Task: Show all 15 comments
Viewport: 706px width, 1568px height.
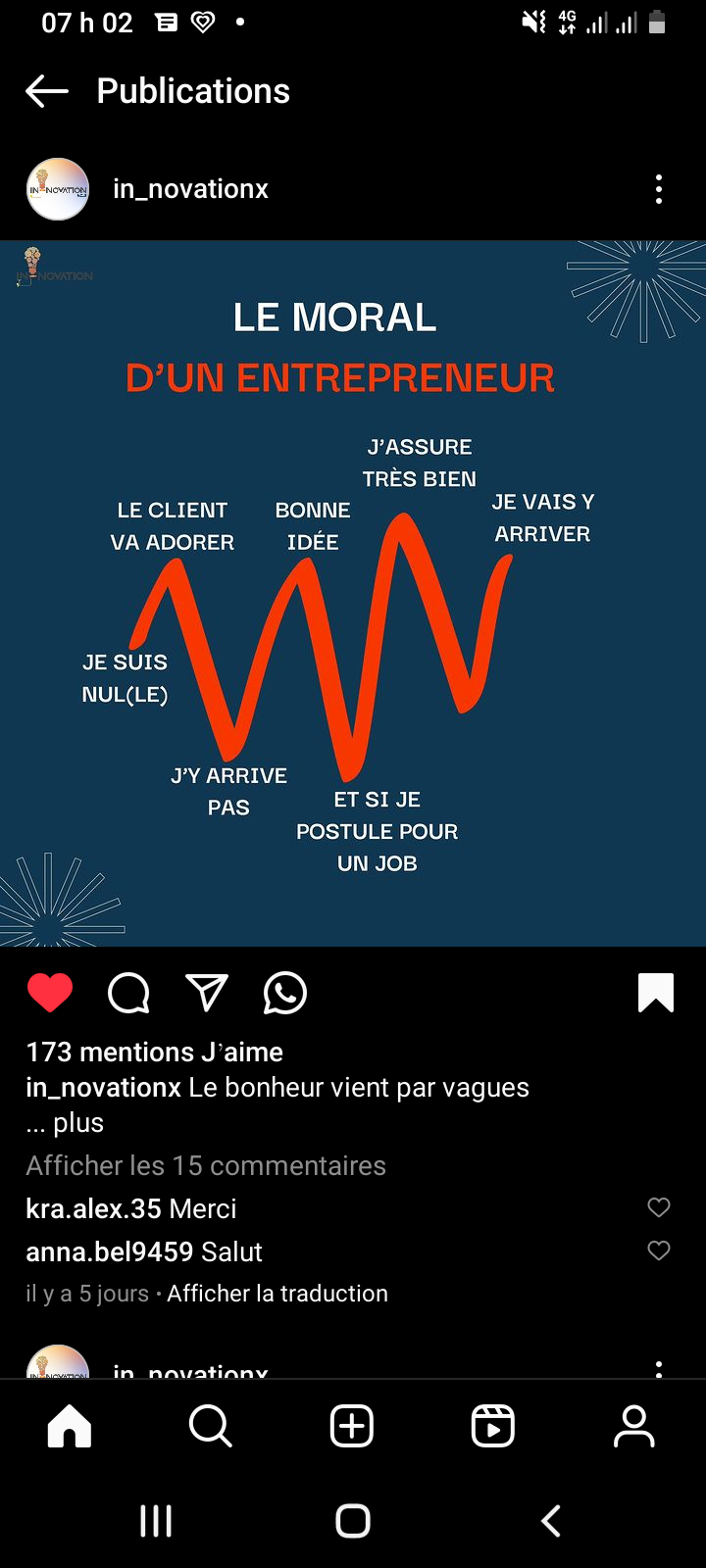Action: 206,1166
